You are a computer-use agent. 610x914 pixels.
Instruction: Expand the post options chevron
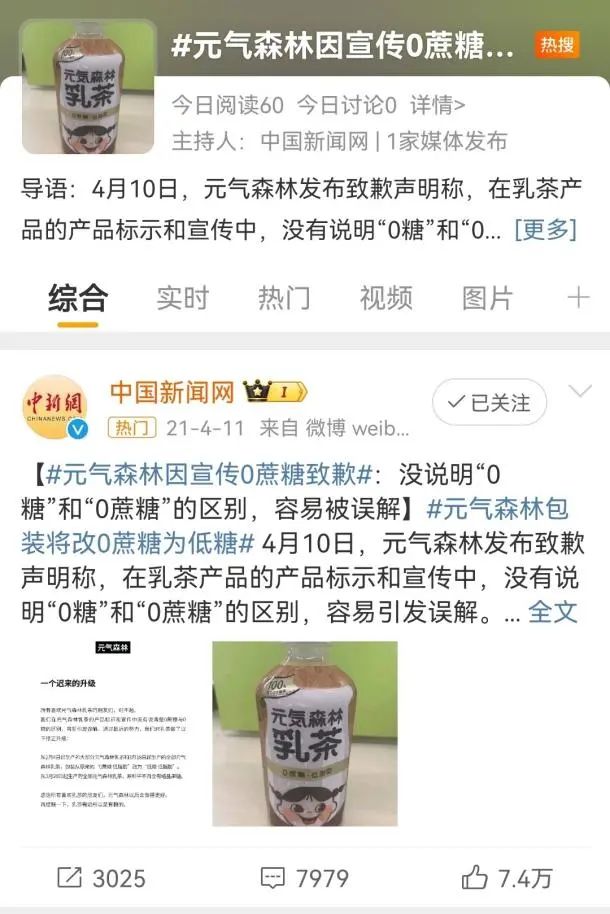point(580,390)
